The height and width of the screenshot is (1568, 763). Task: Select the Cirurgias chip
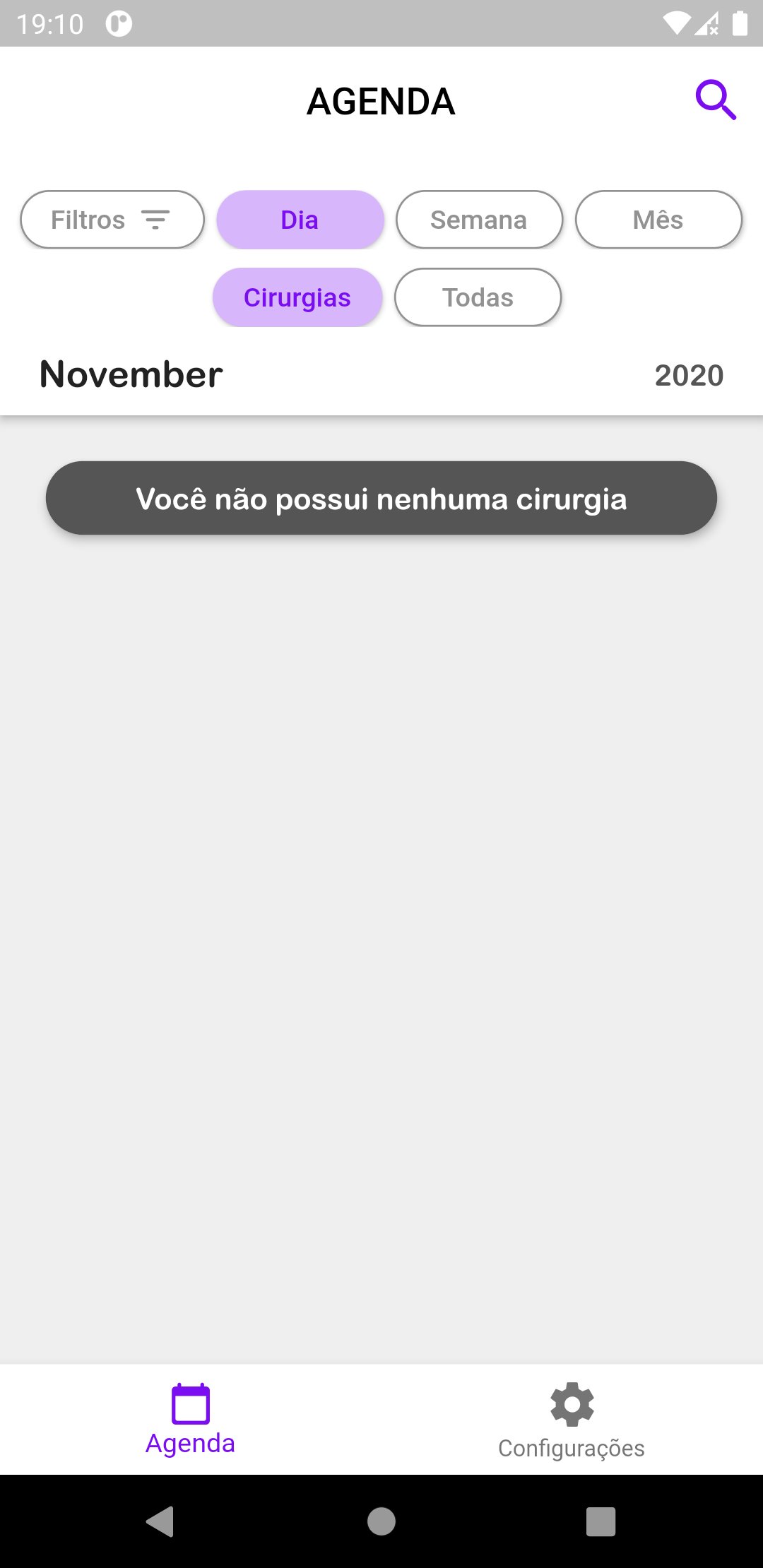[297, 297]
